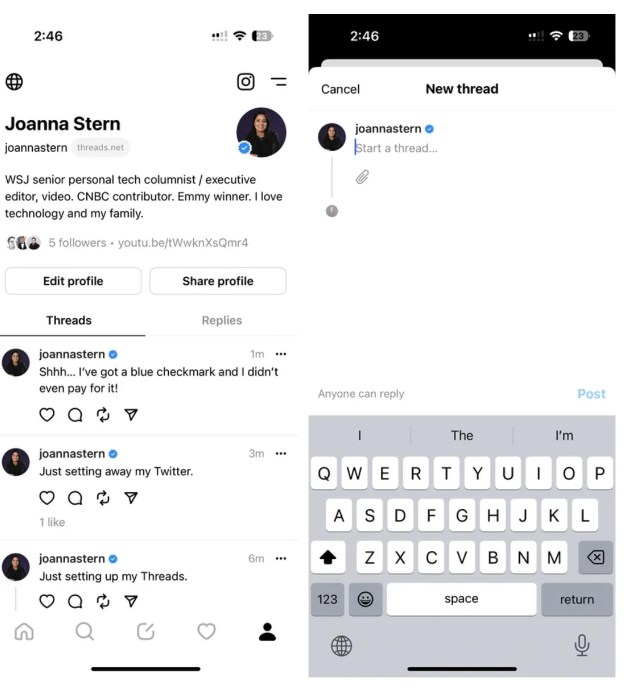Open the search tab
Image resolution: width=639 pixels, height=694 pixels.
pos(85,631)
